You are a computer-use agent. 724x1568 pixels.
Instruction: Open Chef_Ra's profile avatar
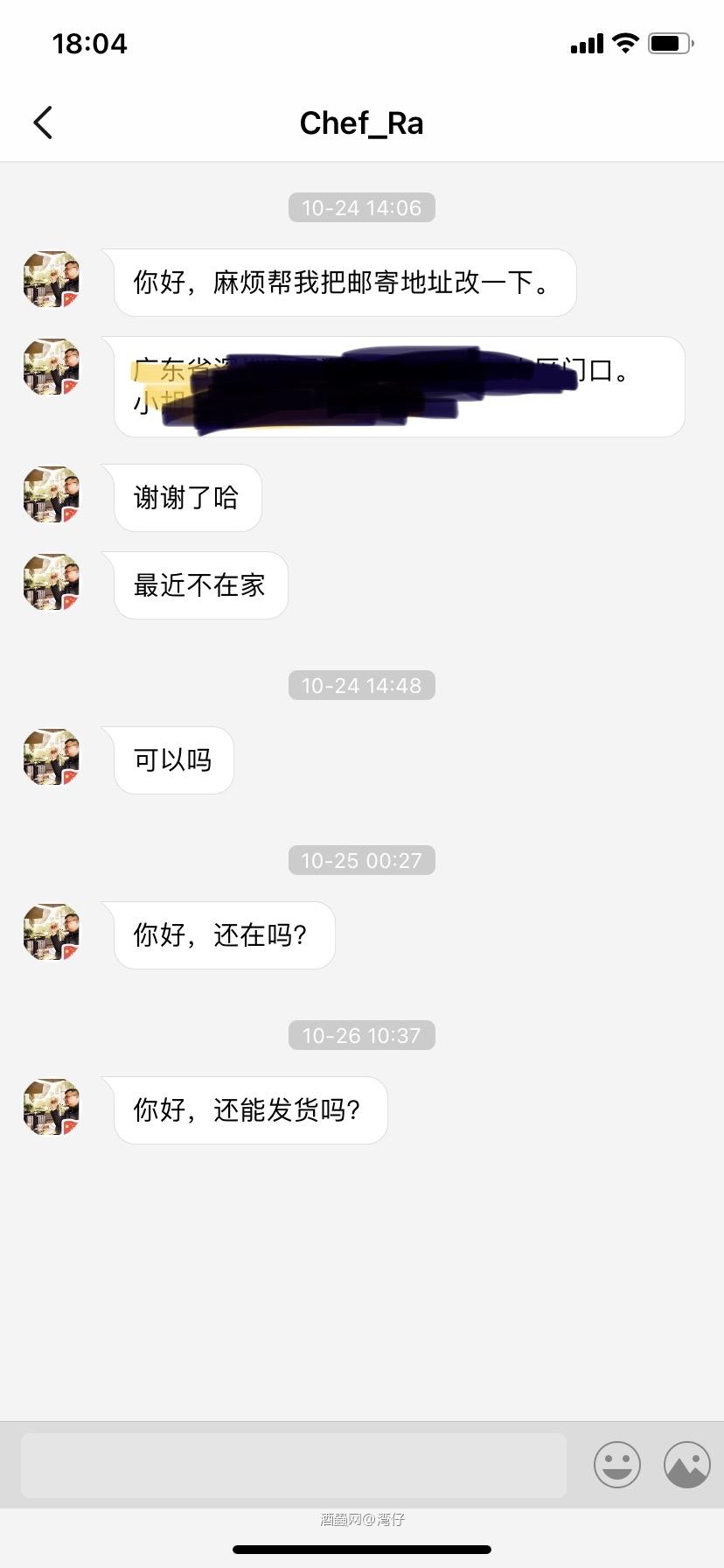pyautogui.click(x=50, y=280)
